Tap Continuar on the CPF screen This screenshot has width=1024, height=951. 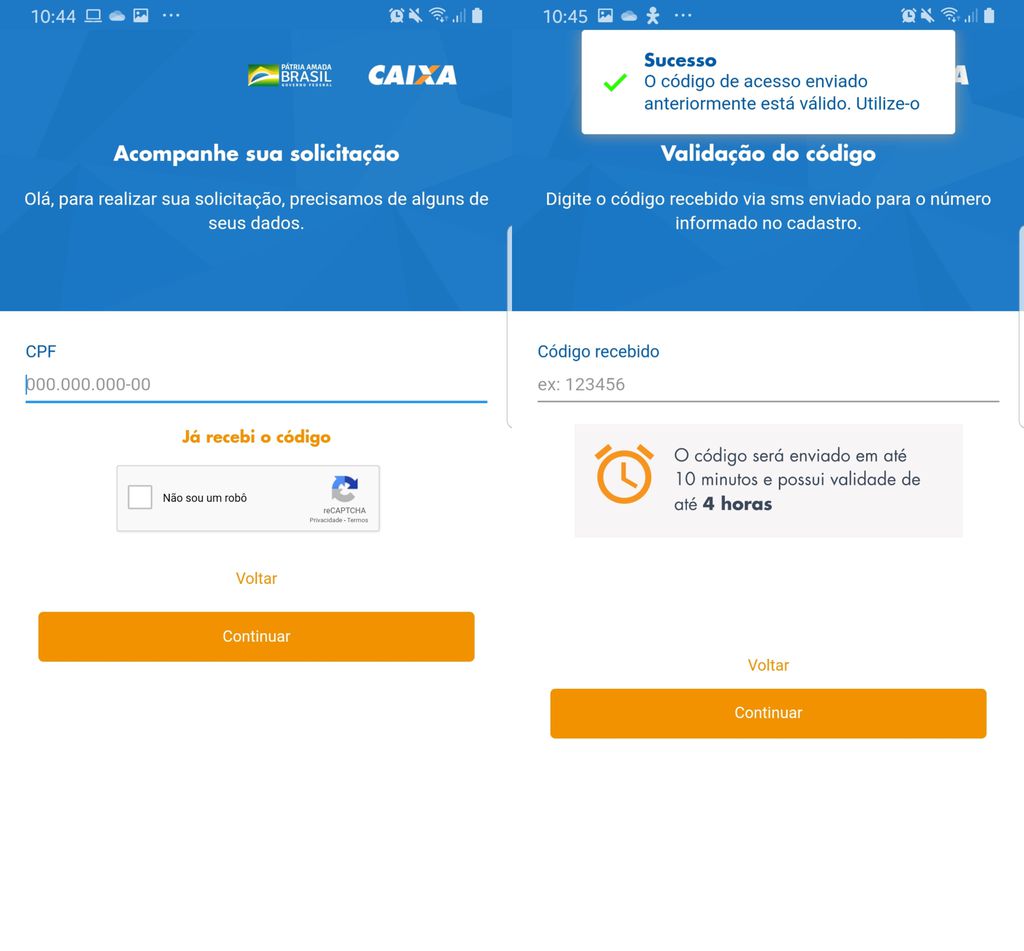256,636
